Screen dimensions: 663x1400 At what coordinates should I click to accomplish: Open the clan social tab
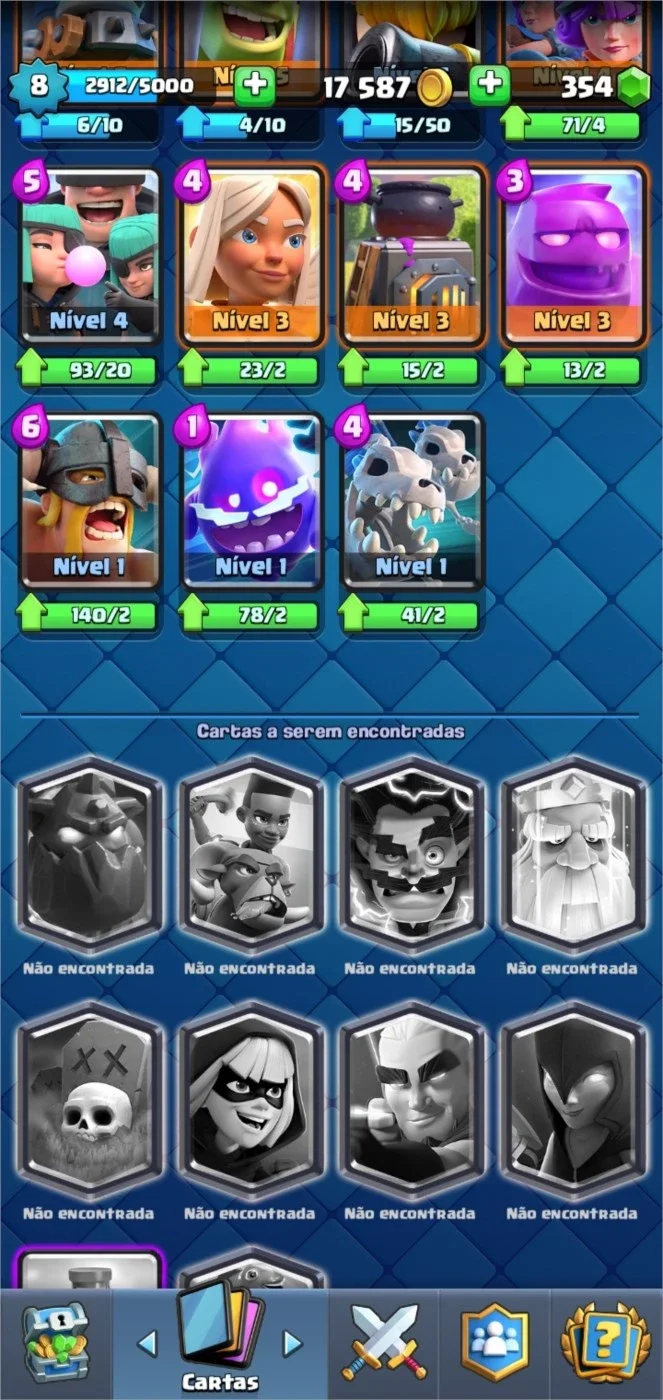pyautogui.click(x=495, y=1344)
